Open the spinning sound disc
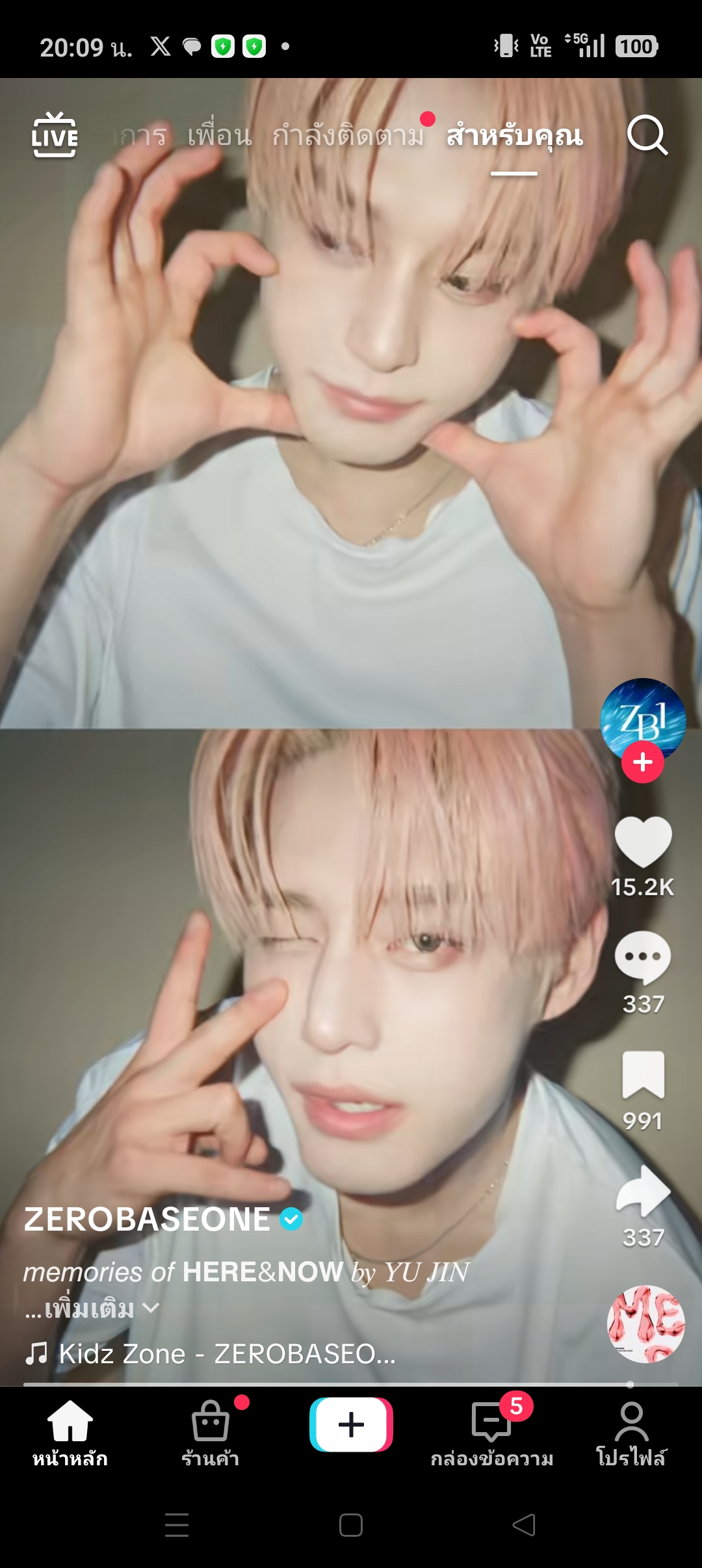This screenshot has height=1568, width=702. (645, 1324)
